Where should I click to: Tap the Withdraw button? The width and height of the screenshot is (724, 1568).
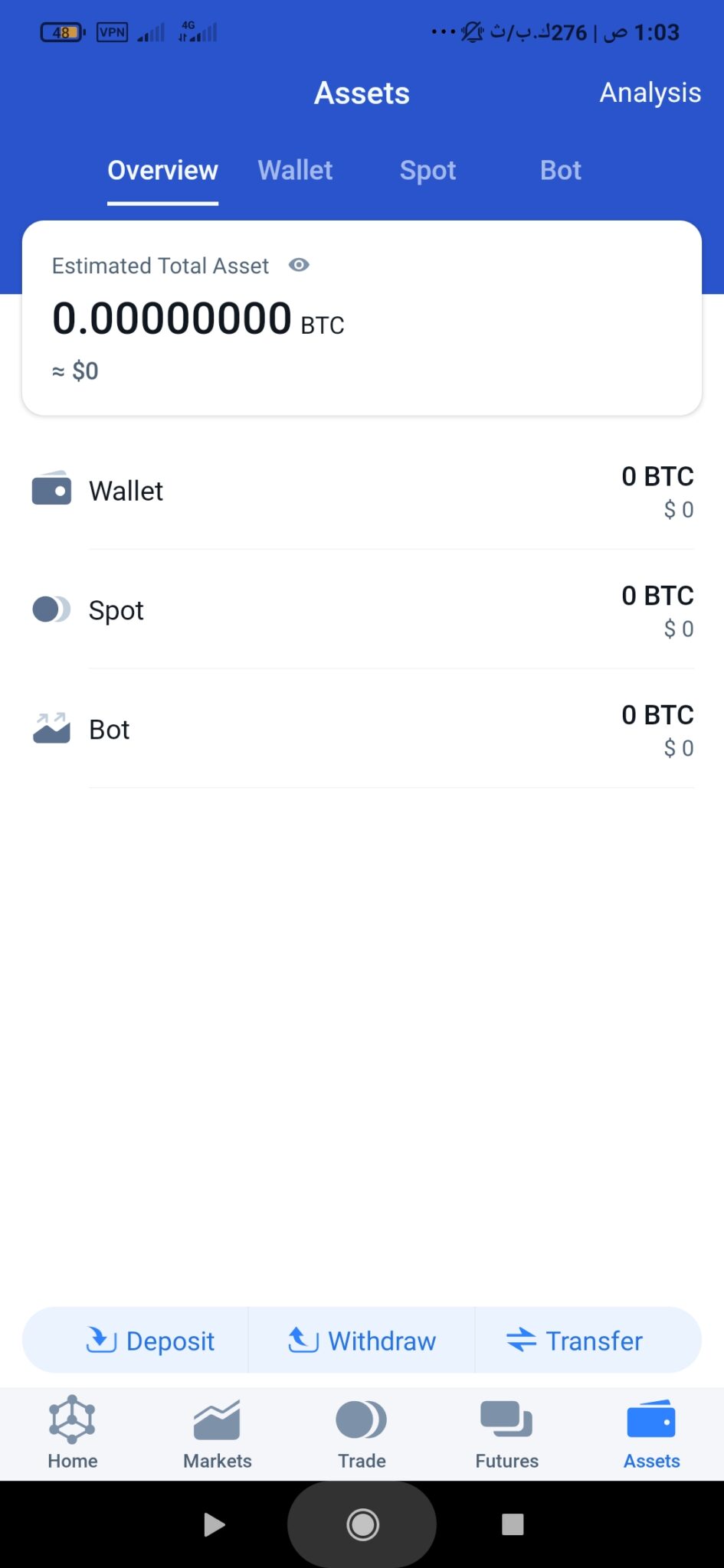click(362, 1341)
